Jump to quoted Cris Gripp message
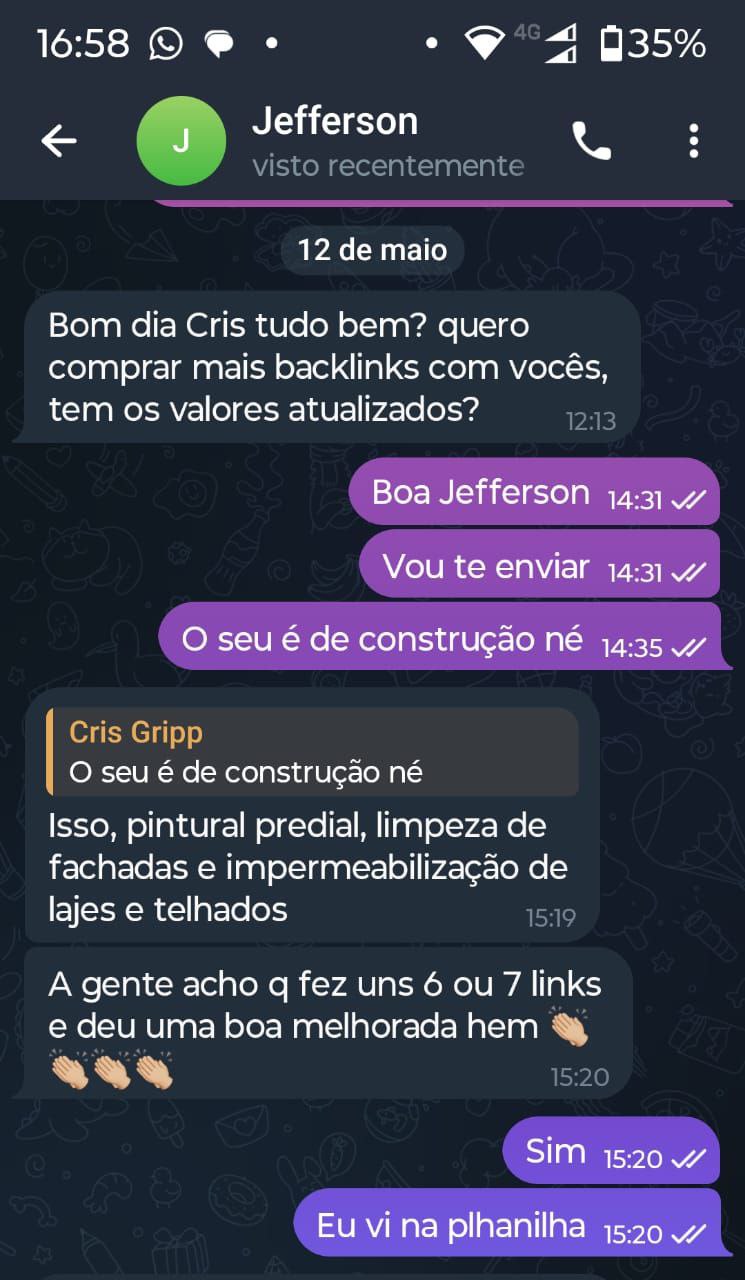This screenshot has width=745, height=1280. tap(312, 752)
